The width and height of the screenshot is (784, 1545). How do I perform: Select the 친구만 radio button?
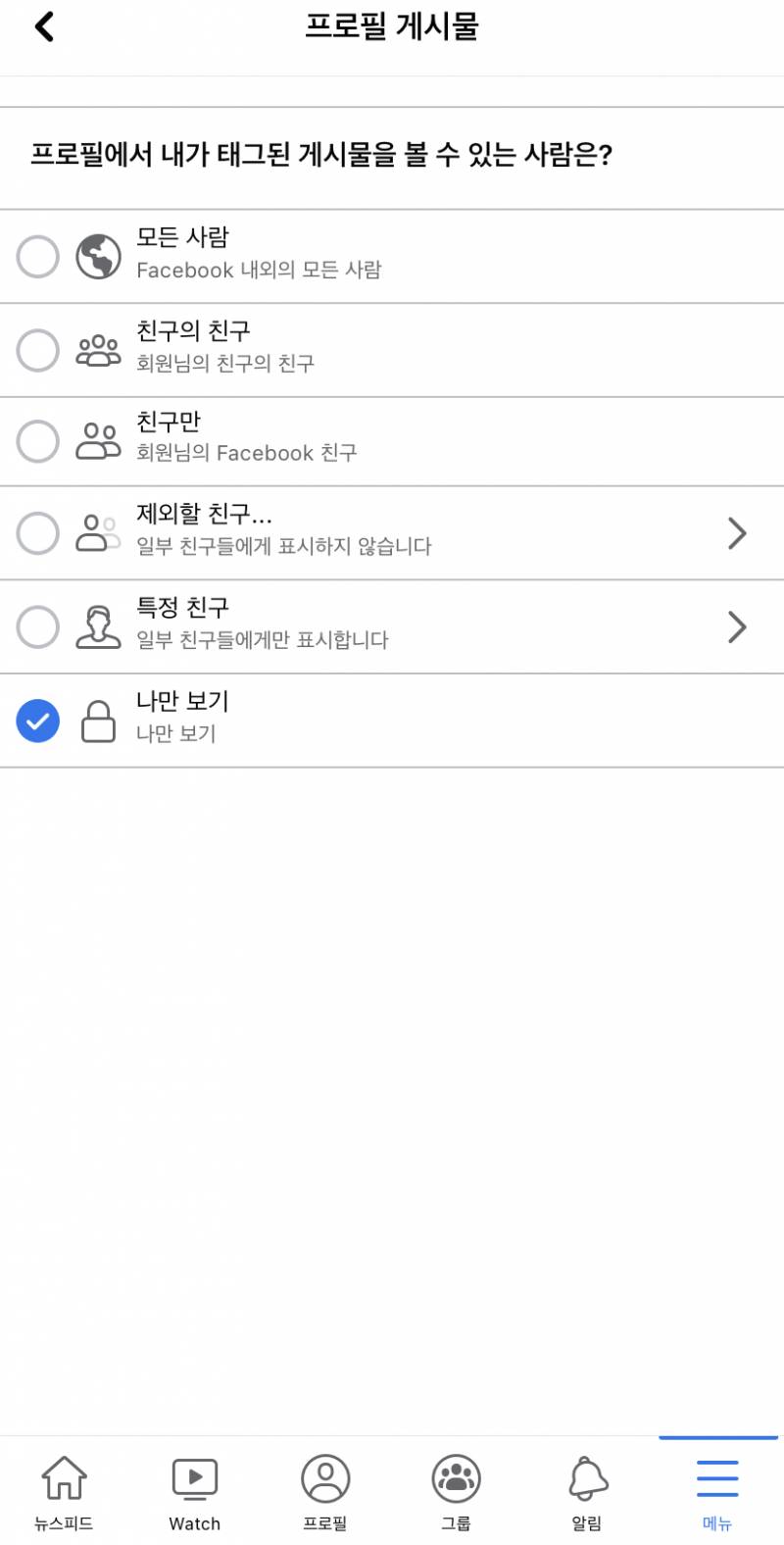37,440
